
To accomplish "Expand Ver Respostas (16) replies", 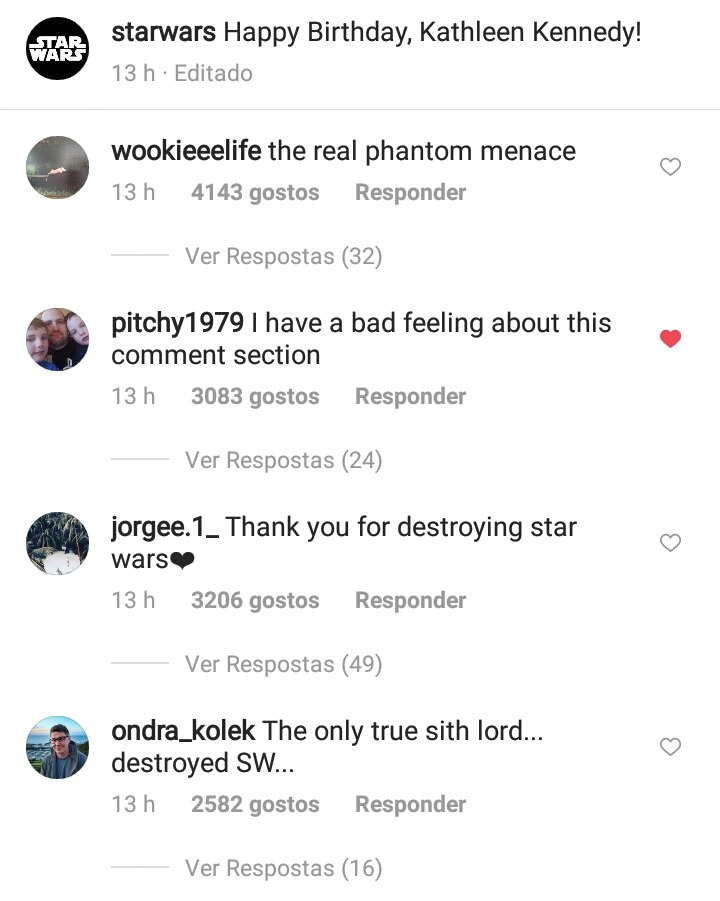I will [x=284, y=868].
